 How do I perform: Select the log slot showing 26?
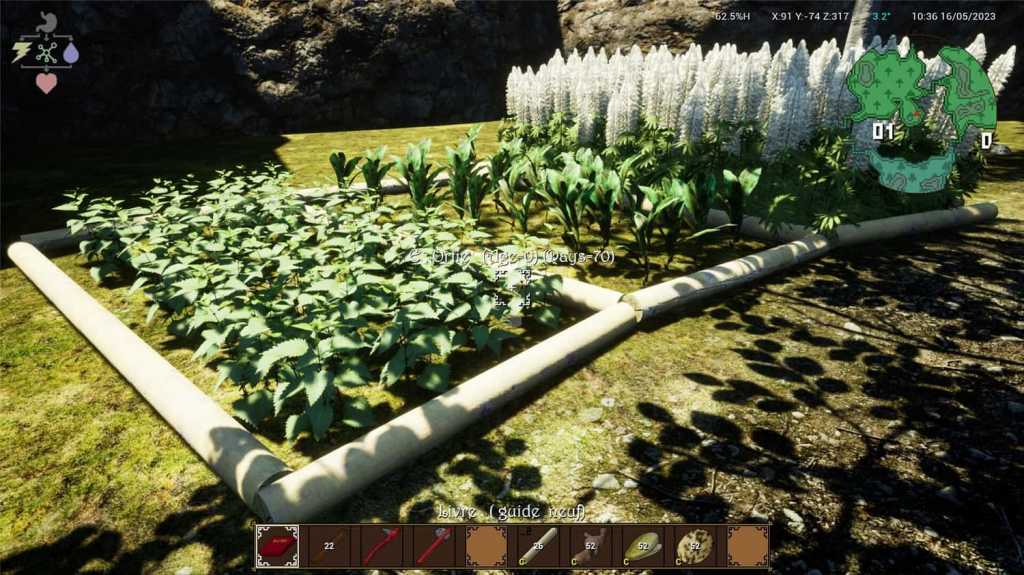[537, 546]
